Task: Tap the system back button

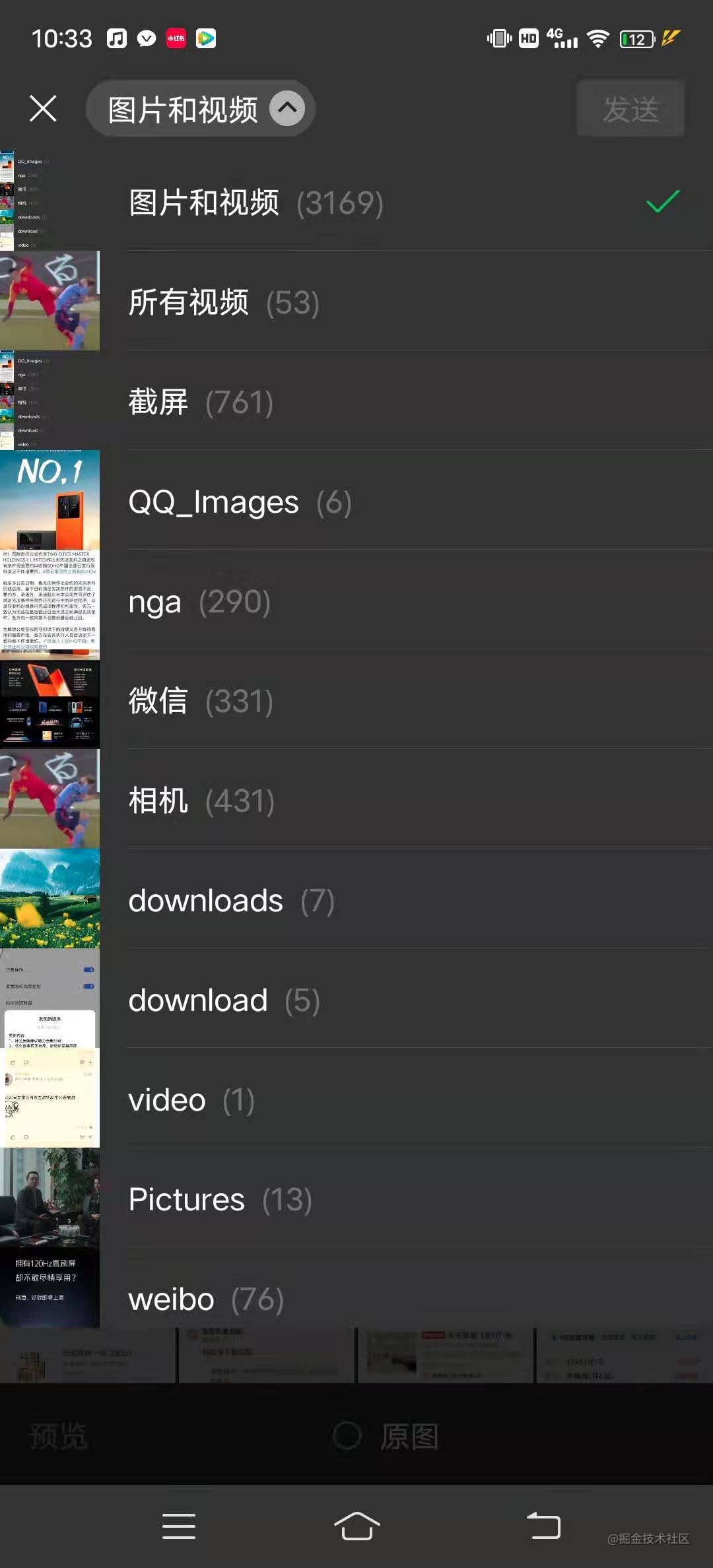Action: click(x=543, y=1526)
